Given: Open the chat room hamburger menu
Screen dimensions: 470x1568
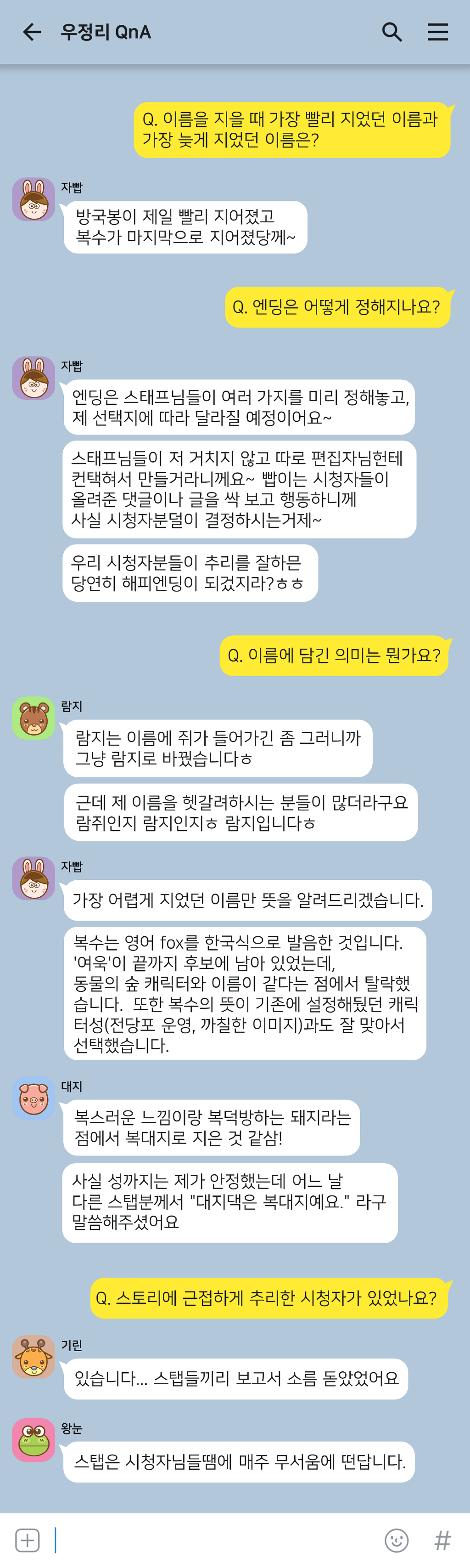Looking at the screenshot, I should pos(437,32).
